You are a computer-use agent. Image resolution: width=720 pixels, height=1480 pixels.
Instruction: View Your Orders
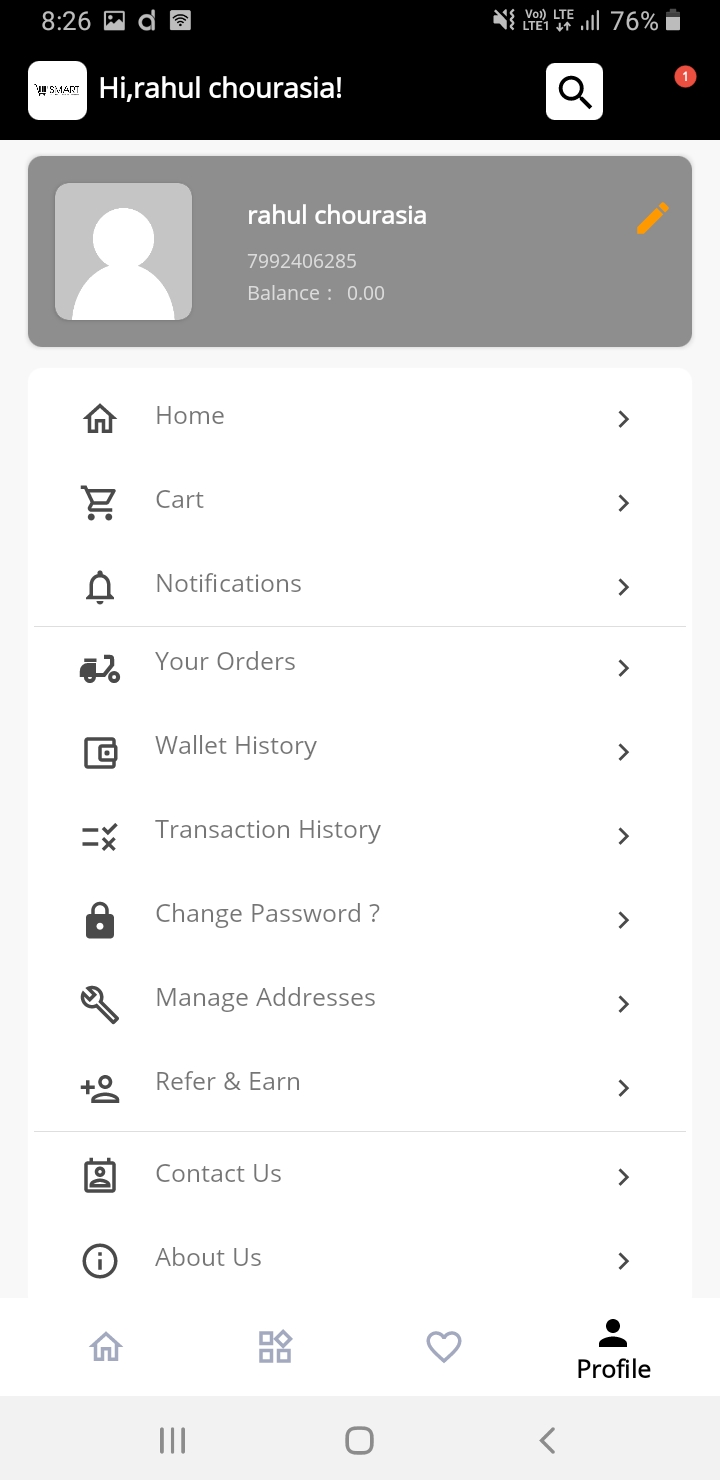click(x=360, y=665)
